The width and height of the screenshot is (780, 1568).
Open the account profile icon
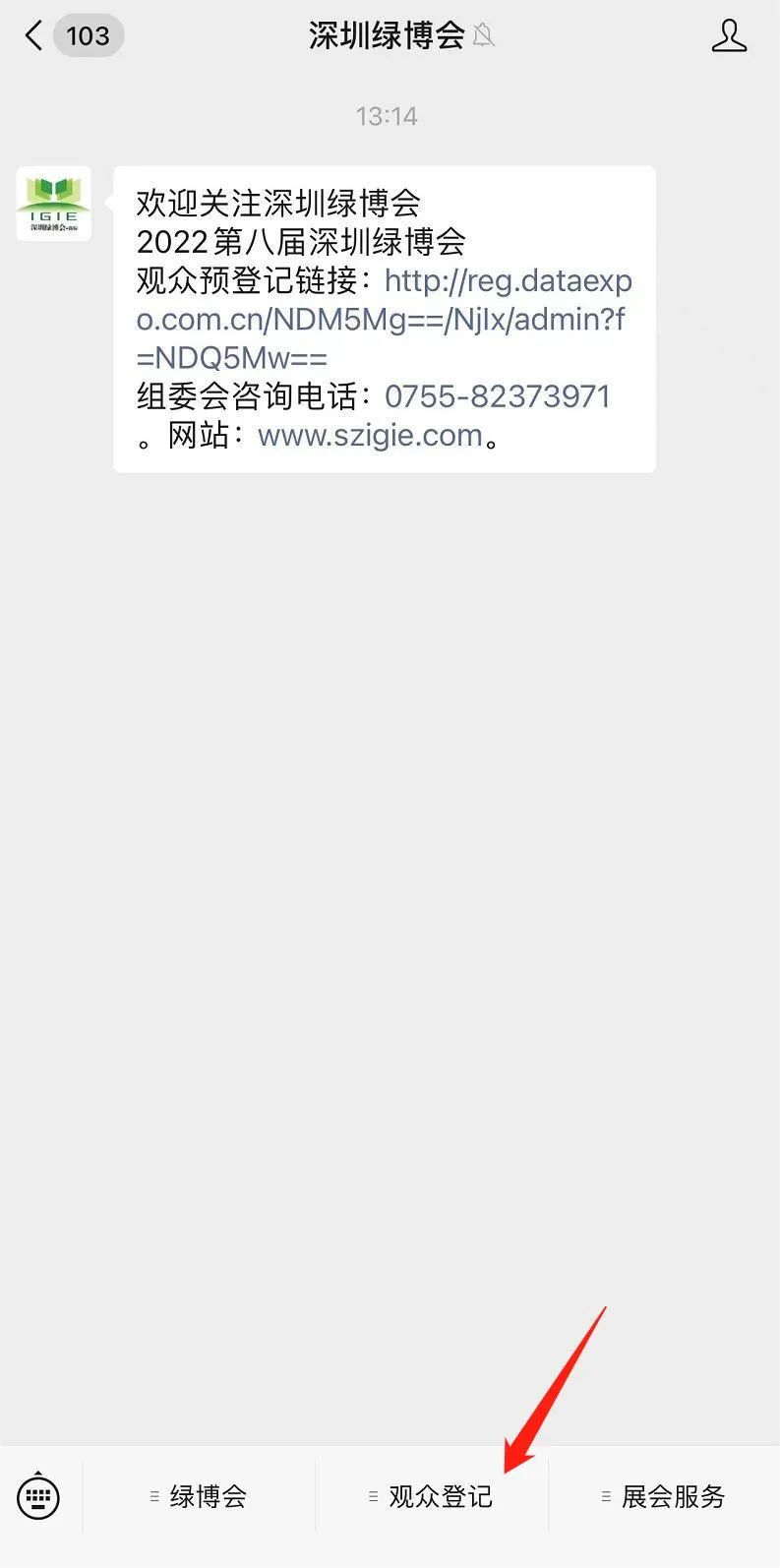click(x=728, y=36)
